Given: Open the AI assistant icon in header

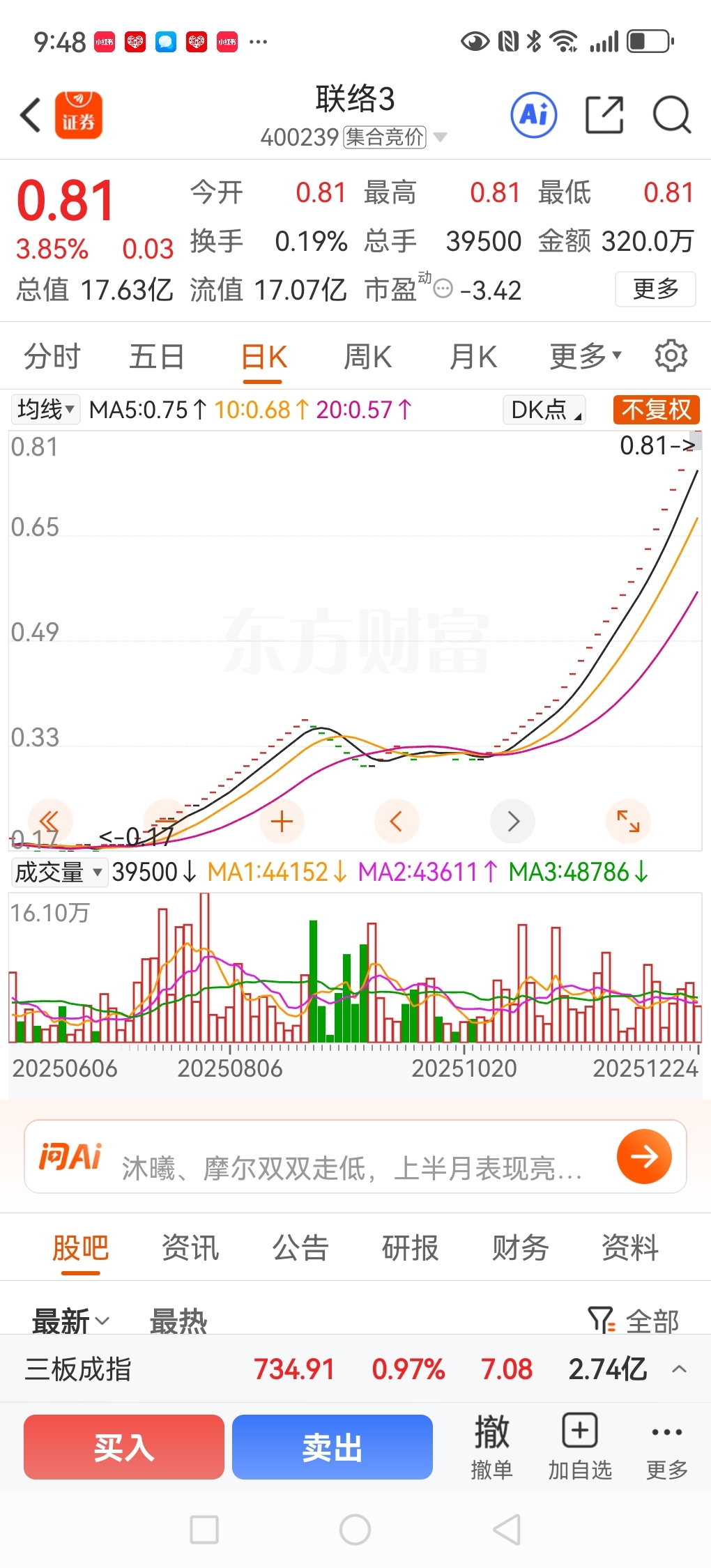Looking at the screenshot, I should [x=534, y=115].
